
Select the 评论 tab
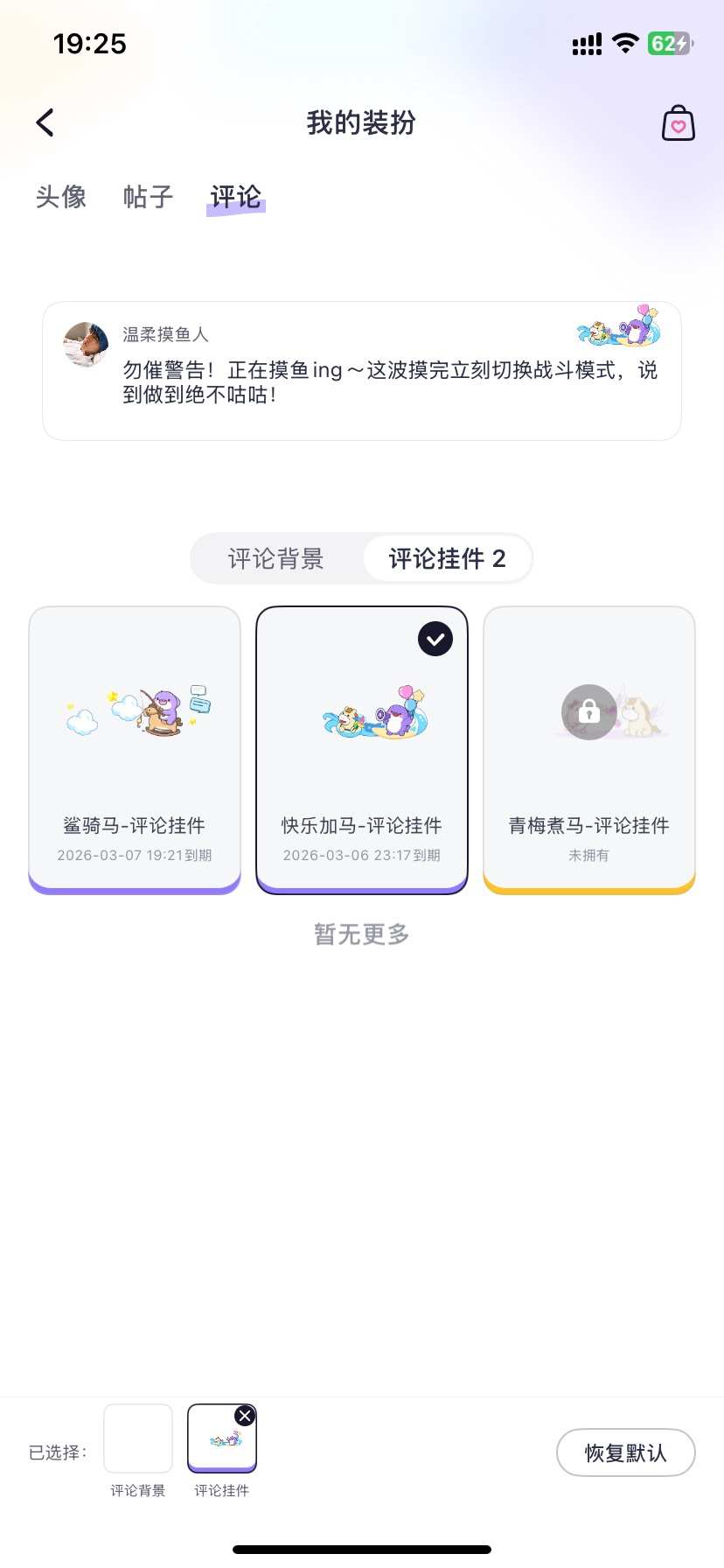[x=236, y=197]
